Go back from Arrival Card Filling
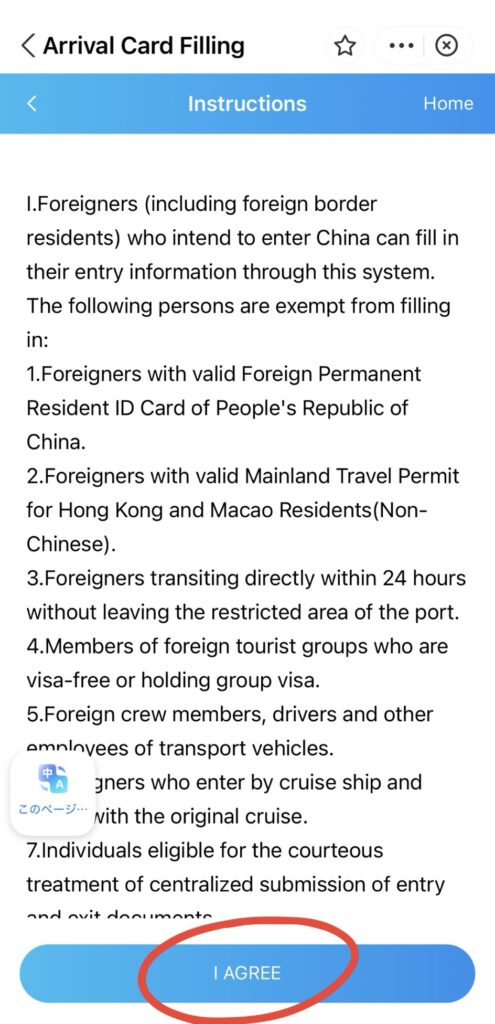 click(28, 46)
